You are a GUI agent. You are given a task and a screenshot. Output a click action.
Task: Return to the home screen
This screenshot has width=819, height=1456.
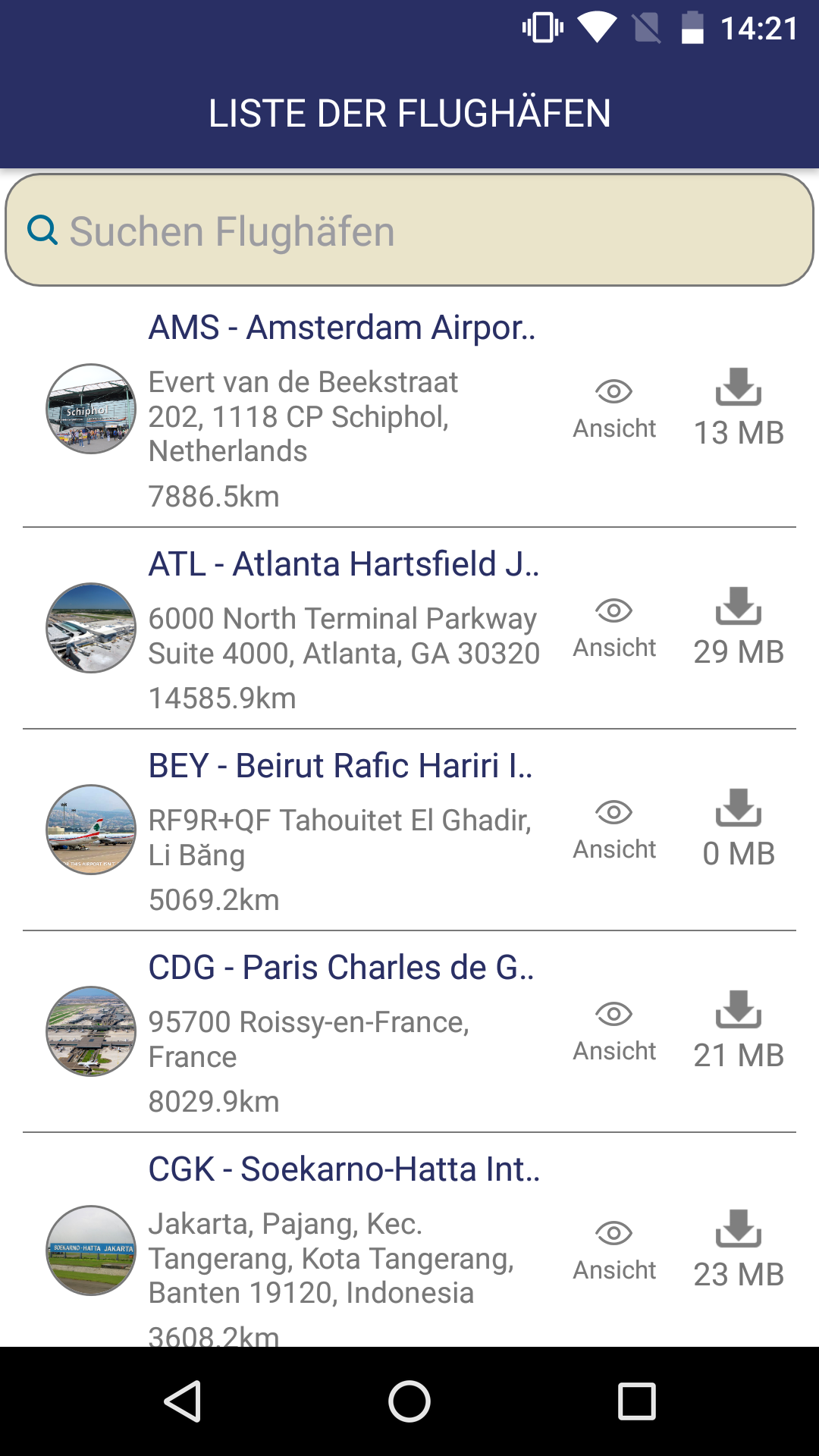[409, 1401]
